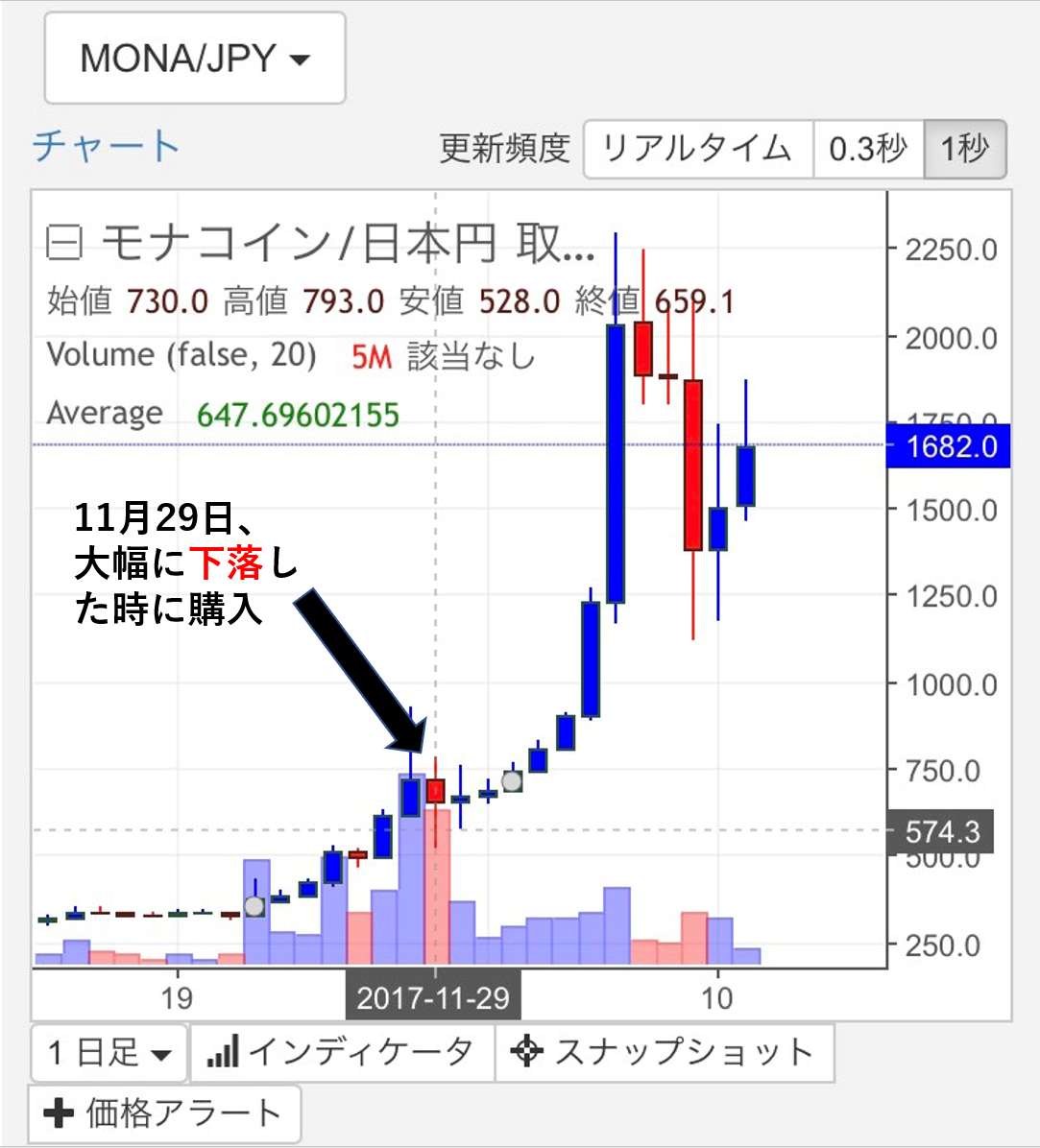The height and width of the screenshot is (1148, 1040).
Task: Open the MONA/JPY currency pair dropdown
Action: pos(195,59)
